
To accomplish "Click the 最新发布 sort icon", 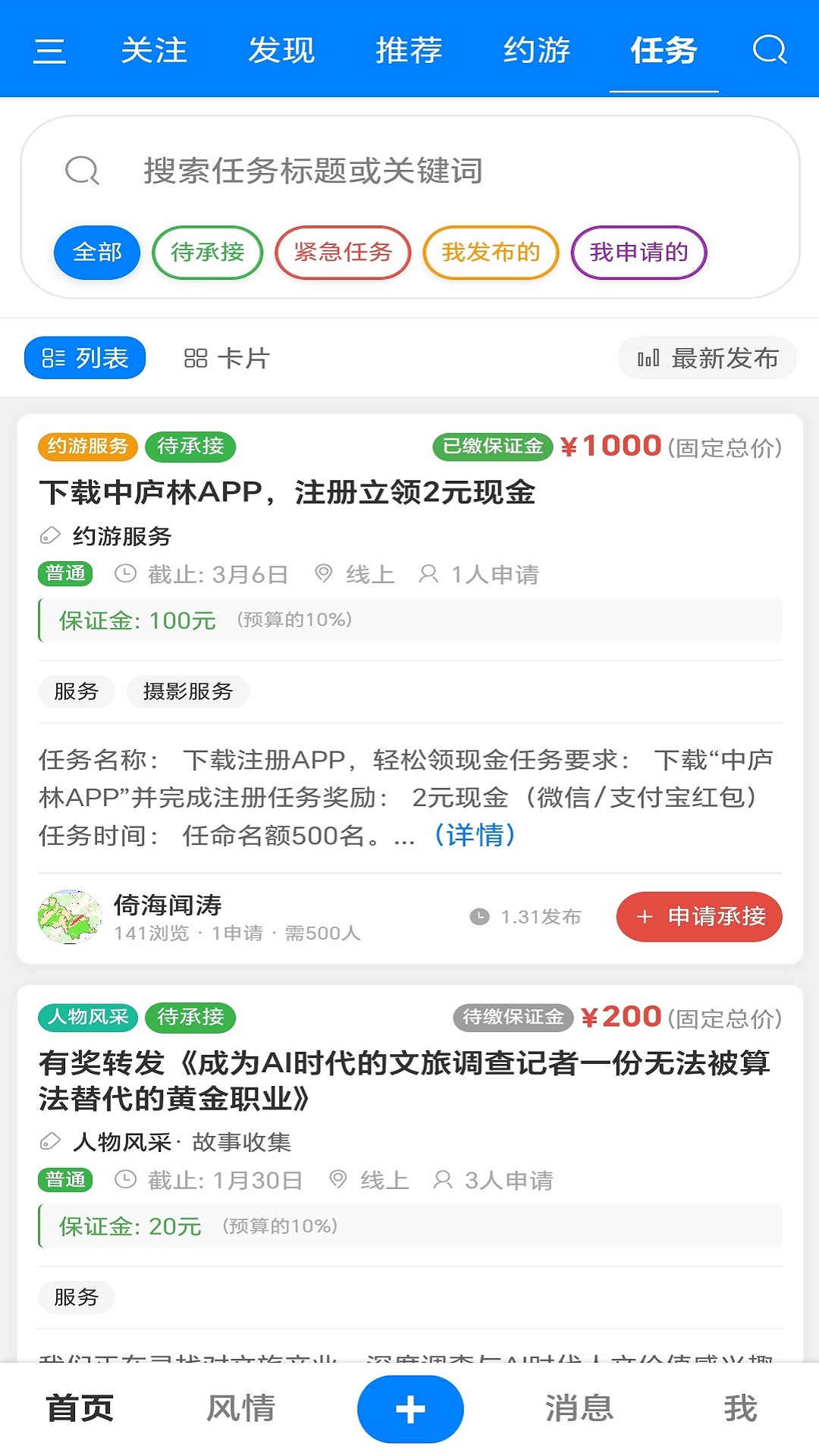I will pyautogui.click(x=647, y=358).
